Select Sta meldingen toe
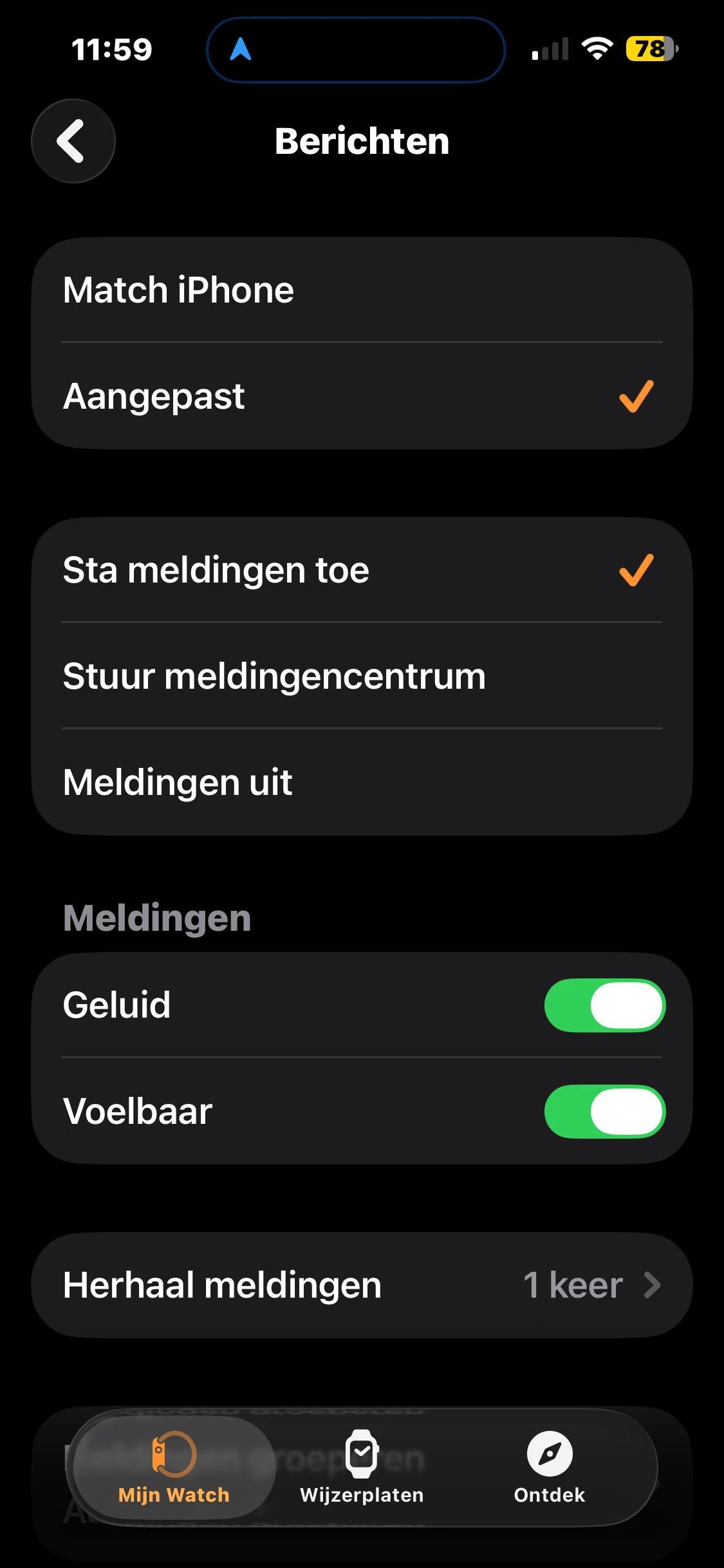 click(x=362, y=570)
